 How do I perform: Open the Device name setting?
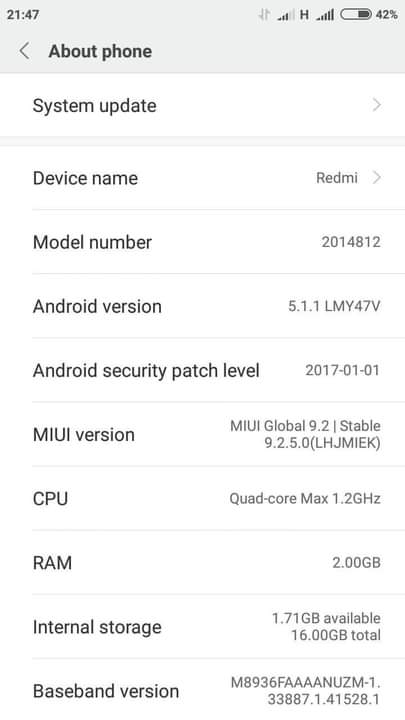pos(202,178)
